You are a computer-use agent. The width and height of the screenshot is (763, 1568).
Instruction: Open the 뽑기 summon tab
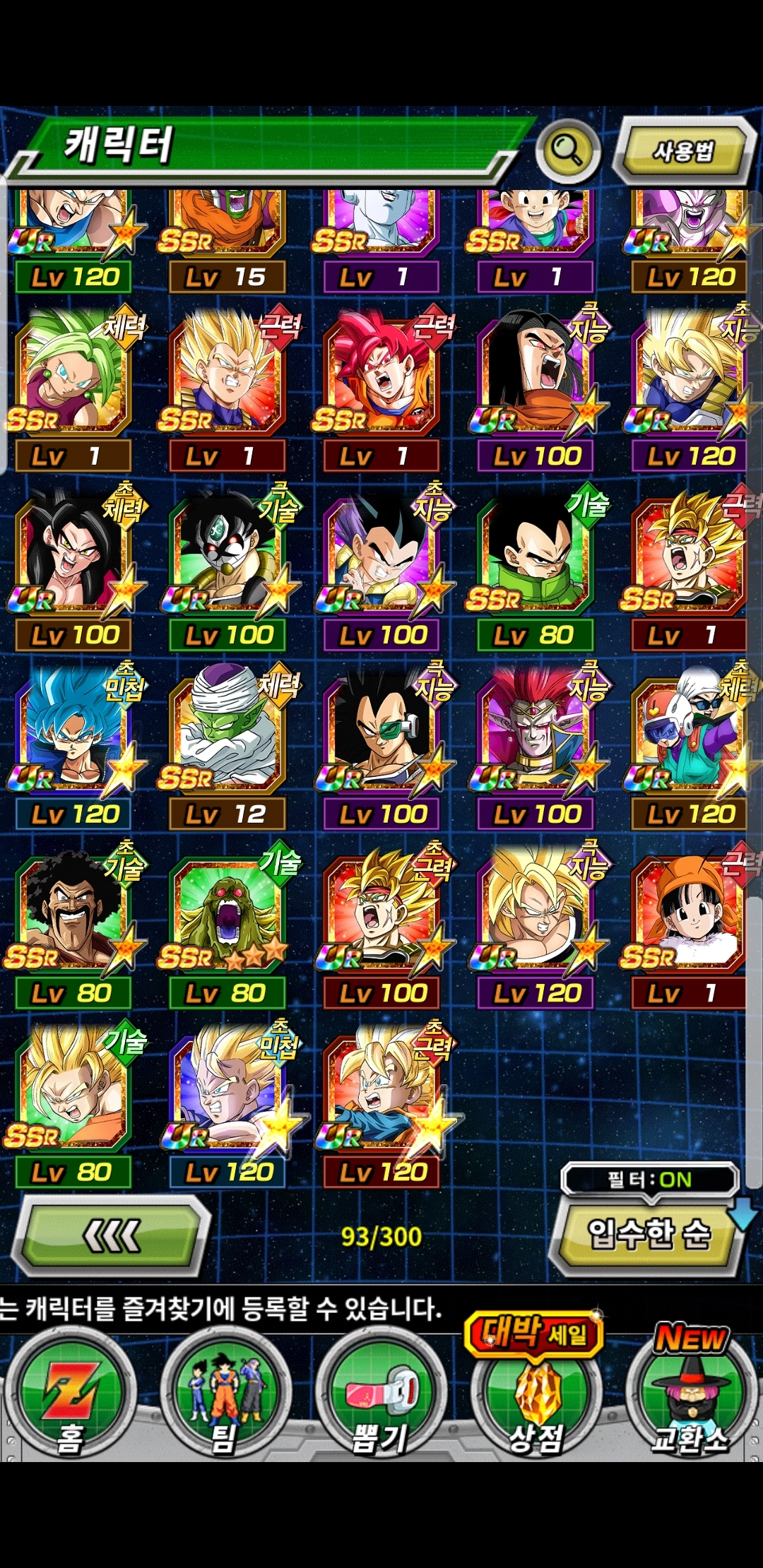[x=381, y=1395]
